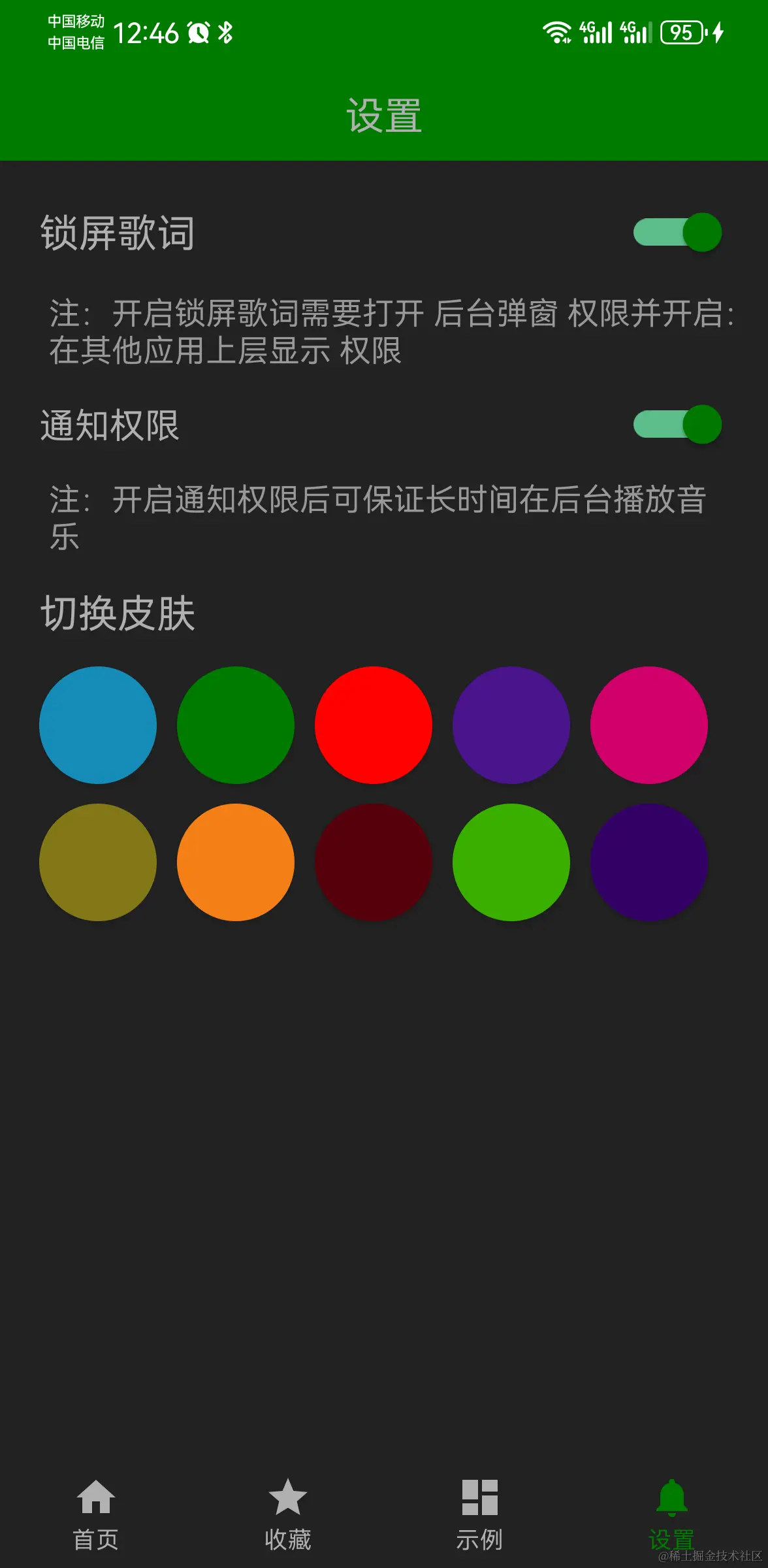Tap the 设置 tab in bottom bar
This screenshot has height=1568, width=768.
point(672,1514)
